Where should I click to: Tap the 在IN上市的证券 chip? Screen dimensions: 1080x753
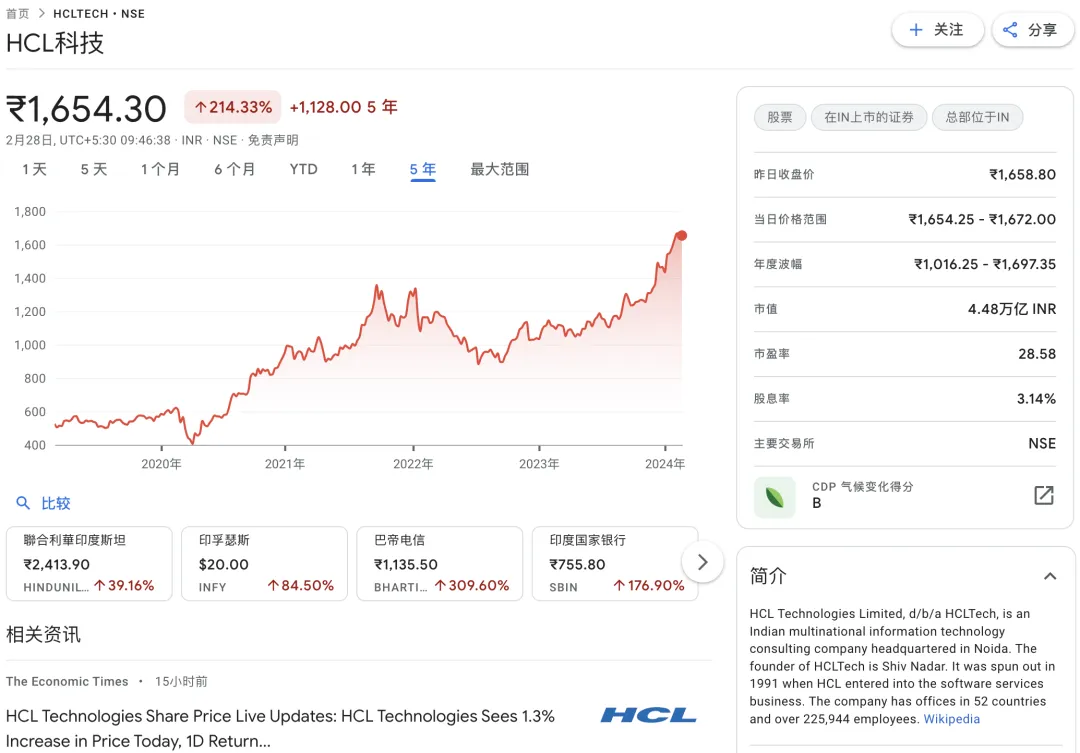coord(869,117)
